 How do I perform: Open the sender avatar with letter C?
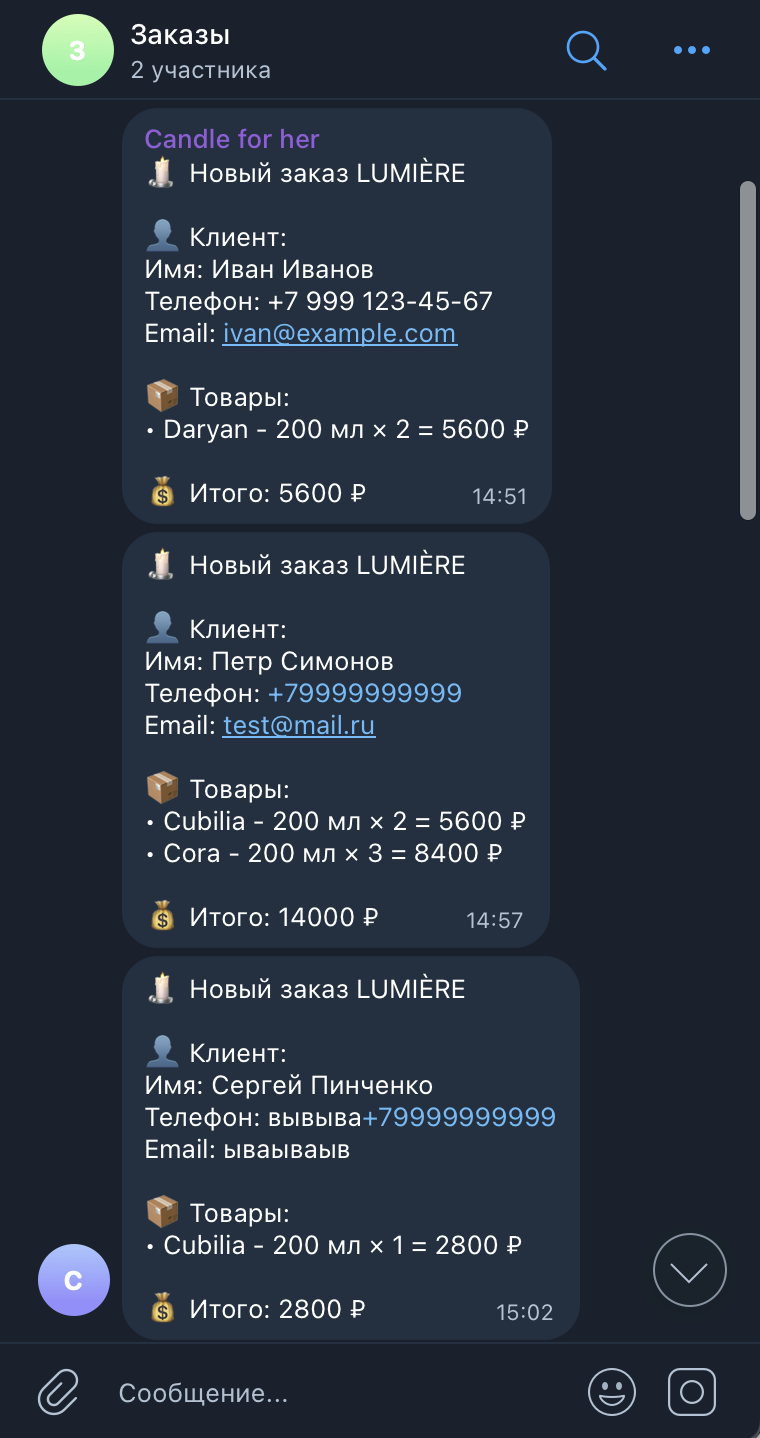pyautogui.click(x=73, y=1280)
